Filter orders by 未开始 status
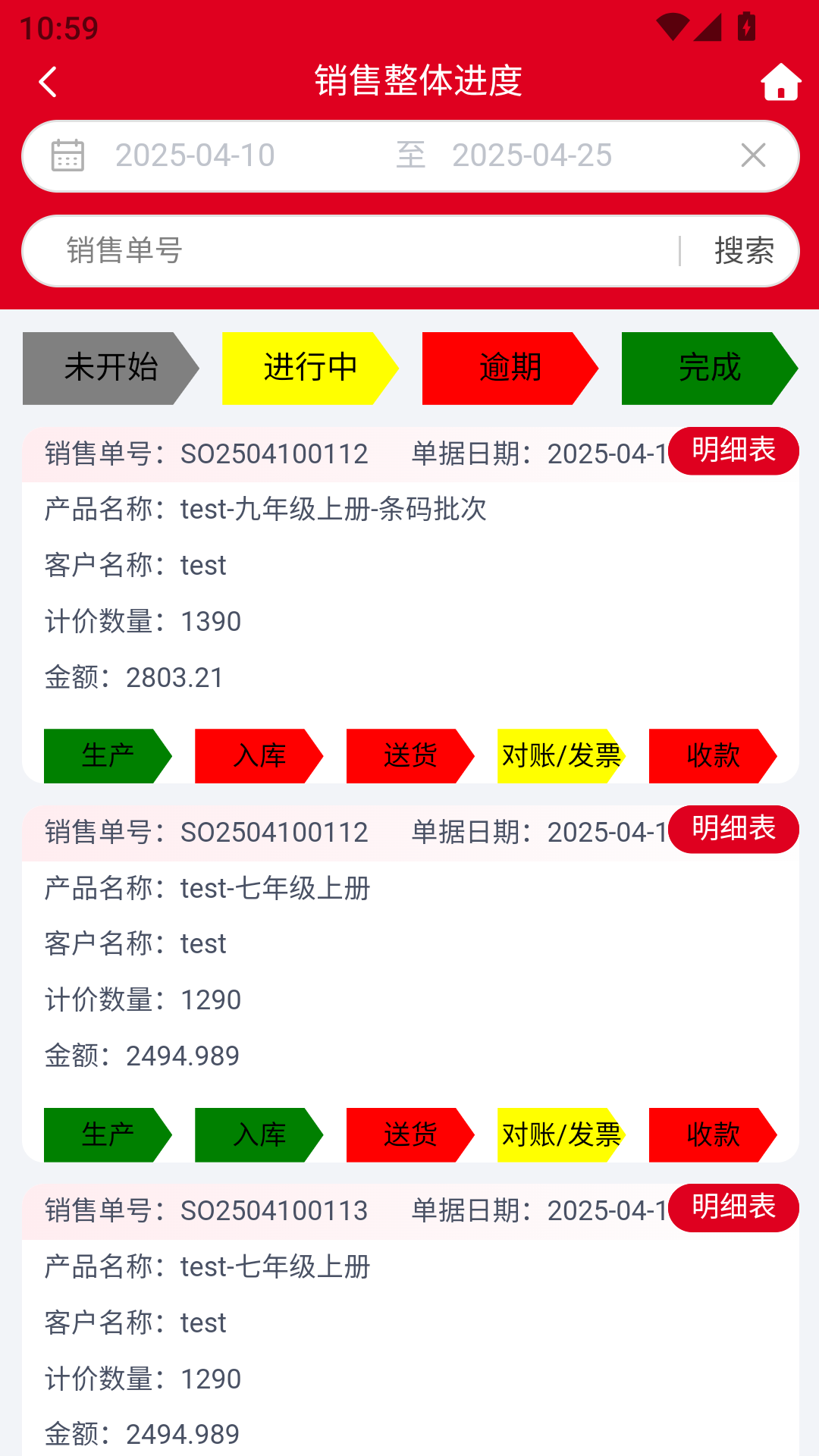The width and height of the screenshot is (819, 1456). [x=111, y=369]
